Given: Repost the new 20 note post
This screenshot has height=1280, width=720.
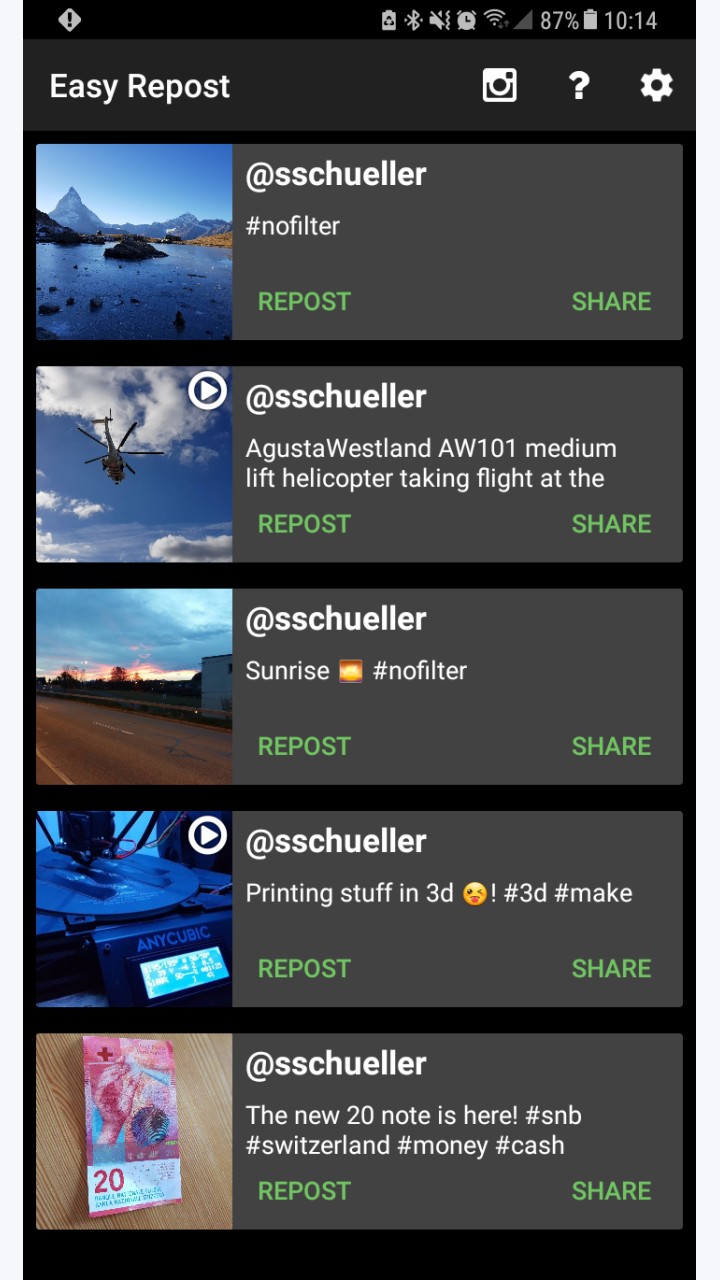Looking at the screenshot, I should pos(304,1191).
